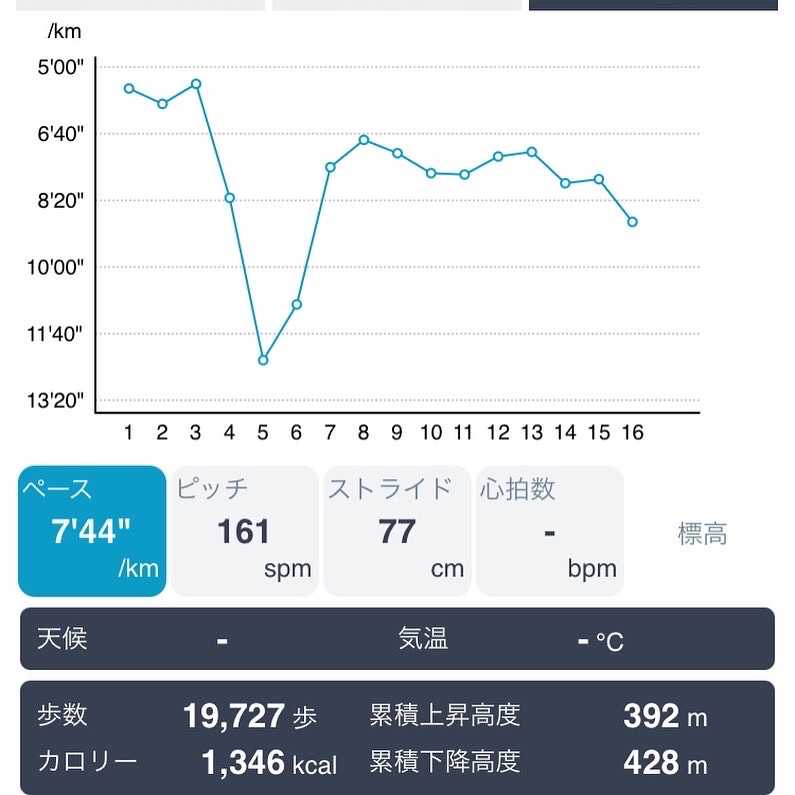This screenshot has height=795, width=795.
Task: View the 心拍数 heart rate chart
Action: point(549,531)
